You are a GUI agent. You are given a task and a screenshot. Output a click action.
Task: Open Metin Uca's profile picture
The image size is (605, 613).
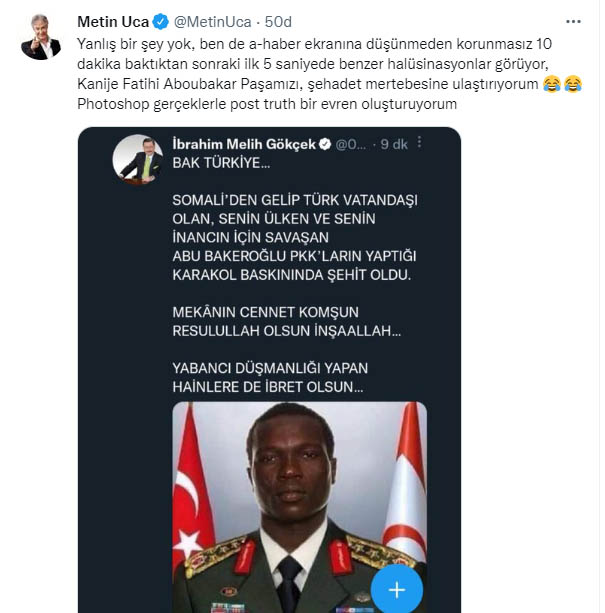[41, 36]
